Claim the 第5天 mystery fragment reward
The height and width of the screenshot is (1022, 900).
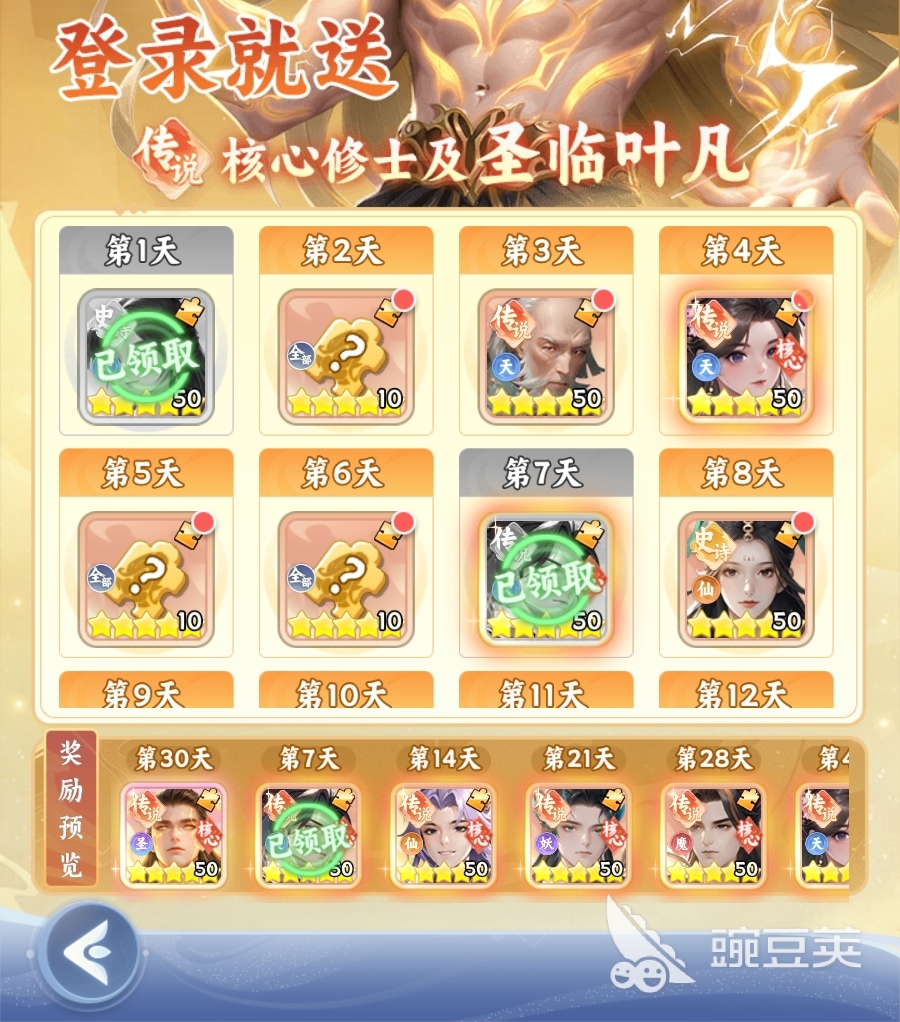pos(146,579)
